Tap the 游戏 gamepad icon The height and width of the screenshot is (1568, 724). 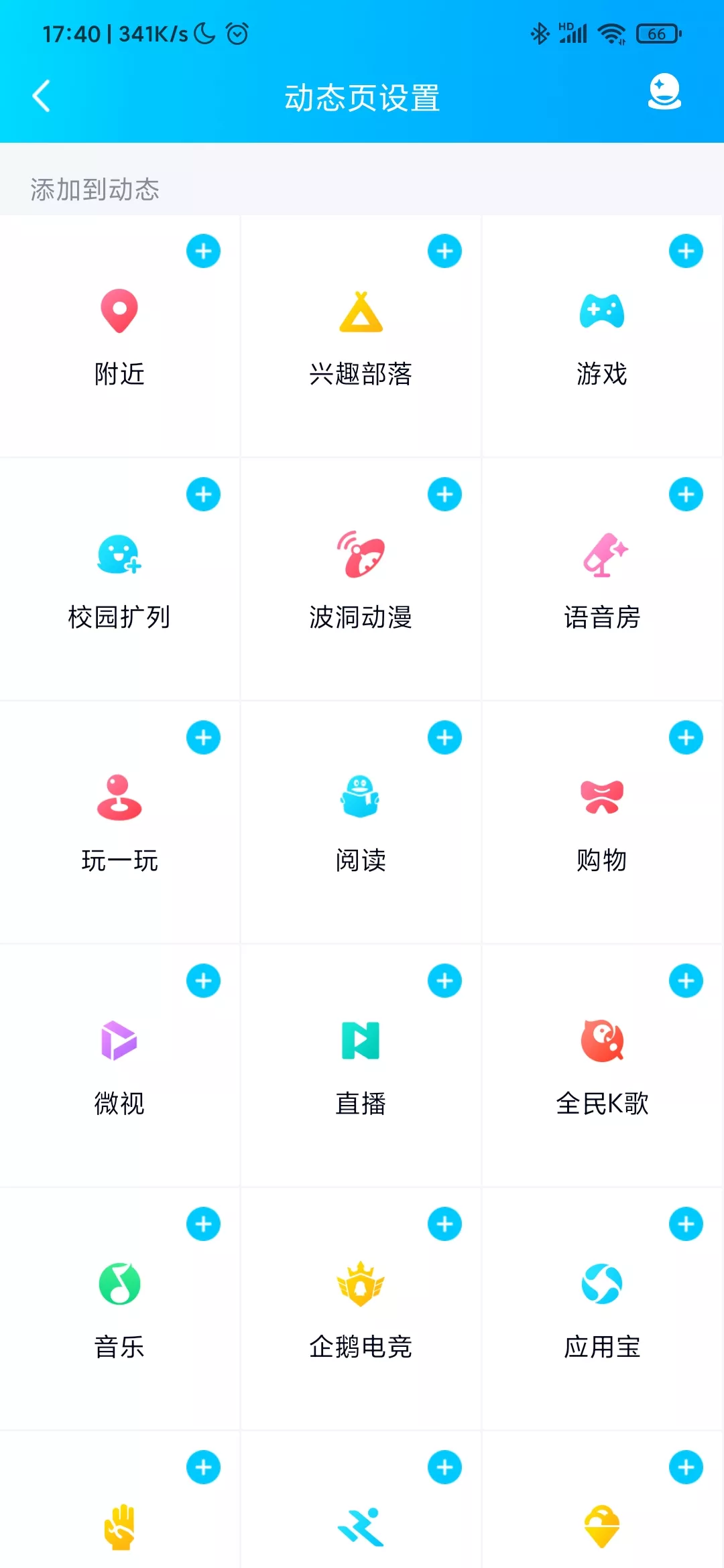coord(602,308)
